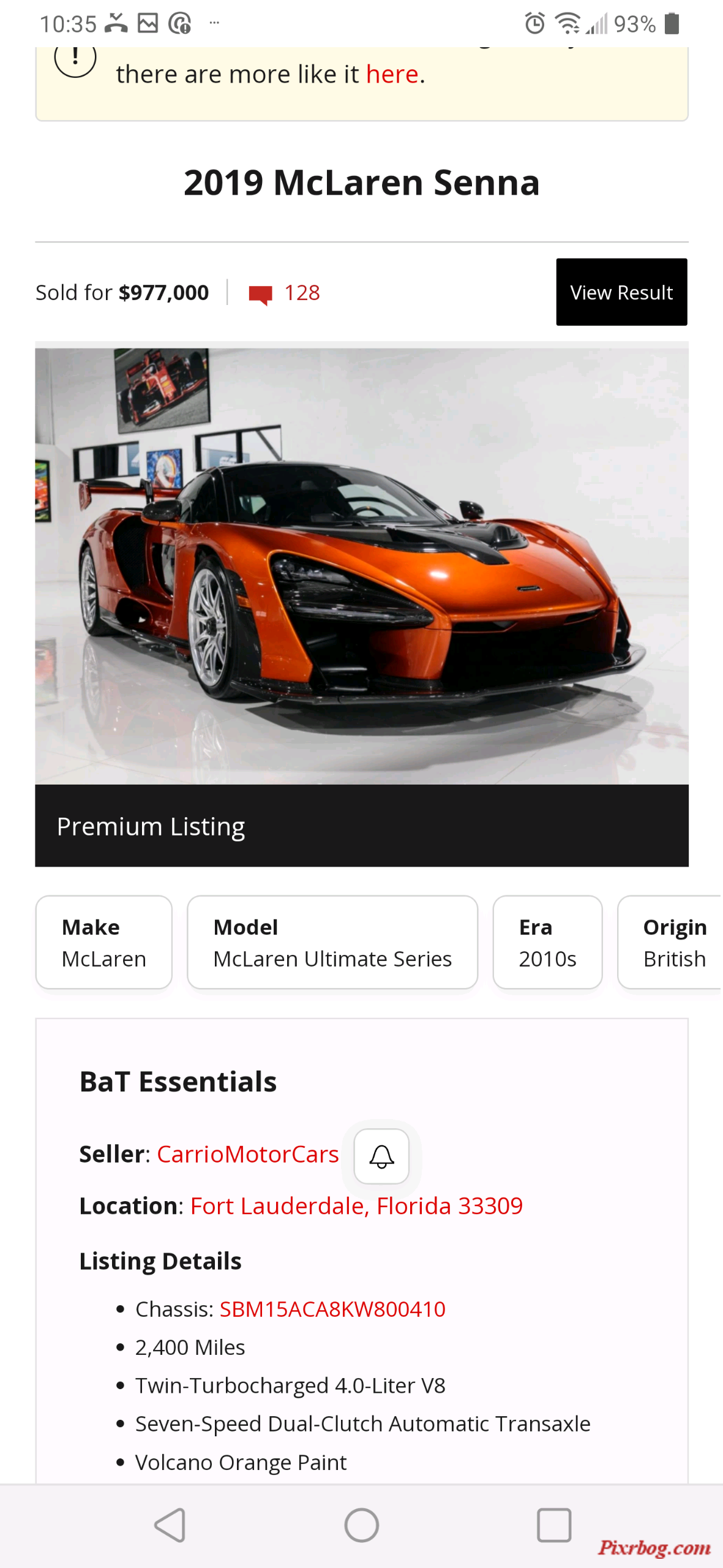Viewport: 723px width, 1568px height.
Task: Open seller CarrioMotorCars profile
Action: coord(247,1154)
